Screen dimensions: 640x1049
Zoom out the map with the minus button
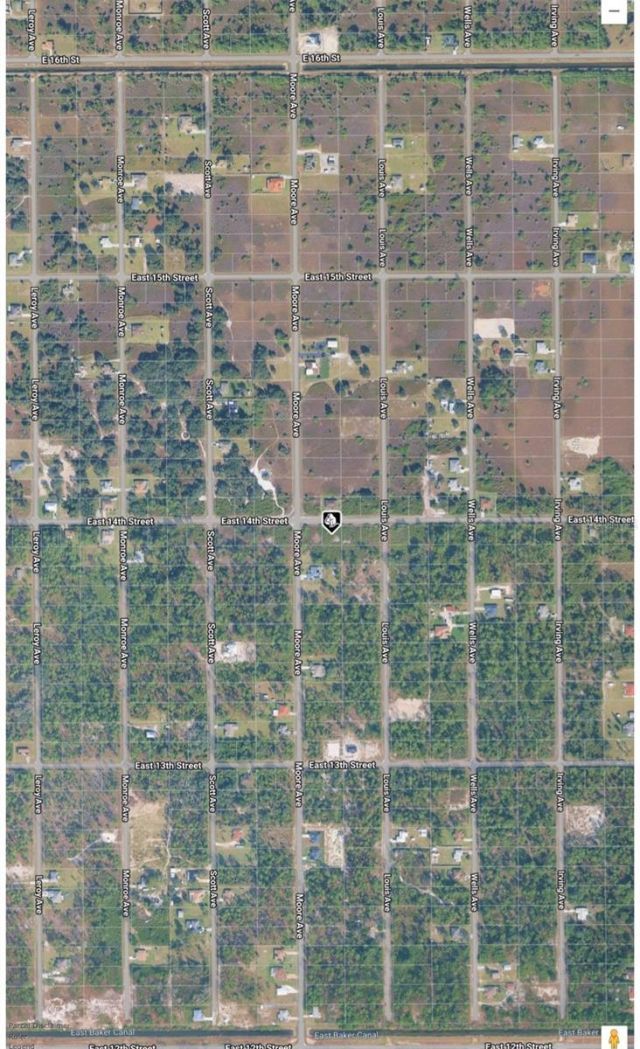pyautogui.click(x=614, y=11)
